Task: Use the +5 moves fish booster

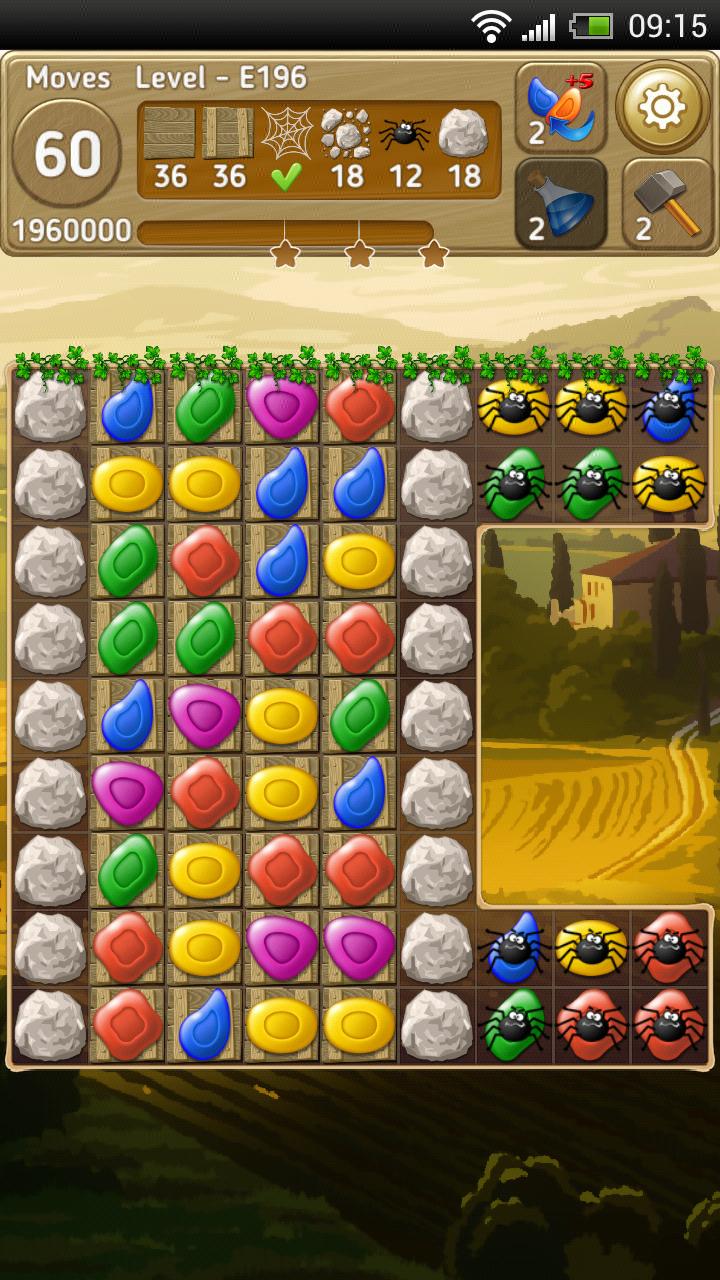Action: [562, 107]
